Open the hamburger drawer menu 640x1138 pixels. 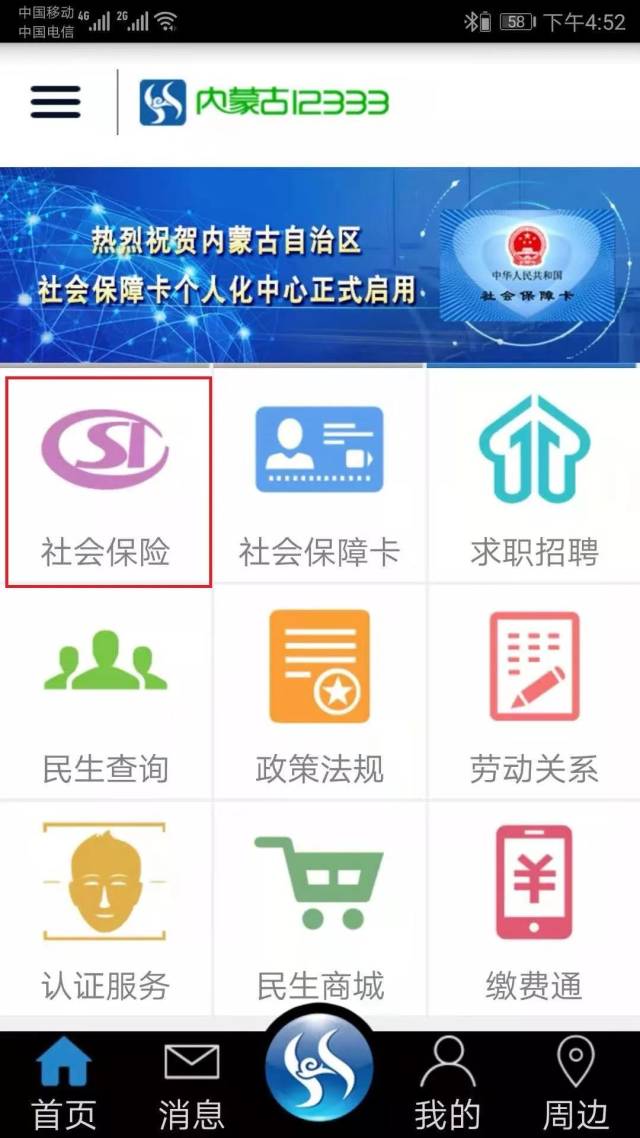coord(55,102)
